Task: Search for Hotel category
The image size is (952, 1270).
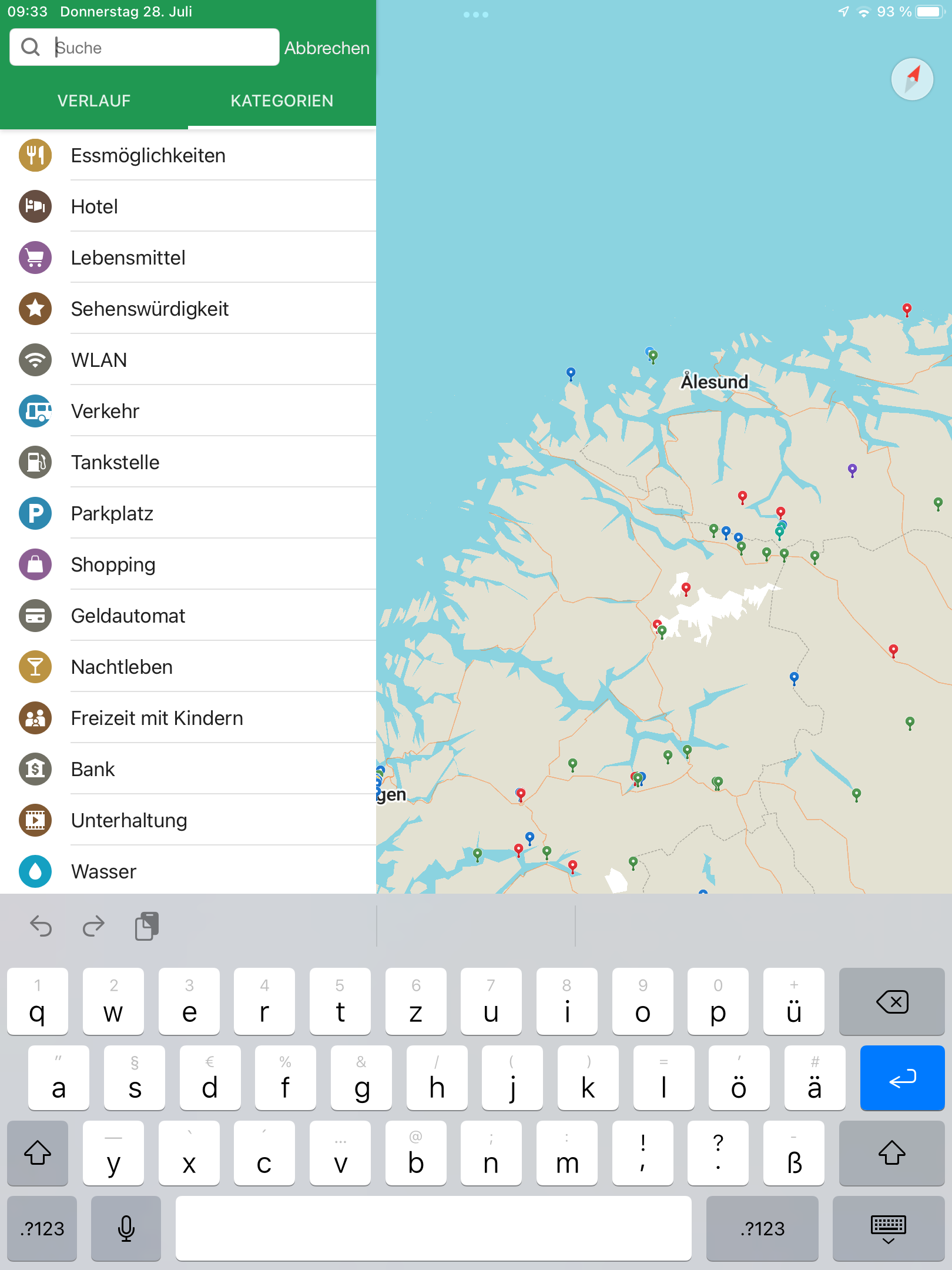Action: coord(94,206)
